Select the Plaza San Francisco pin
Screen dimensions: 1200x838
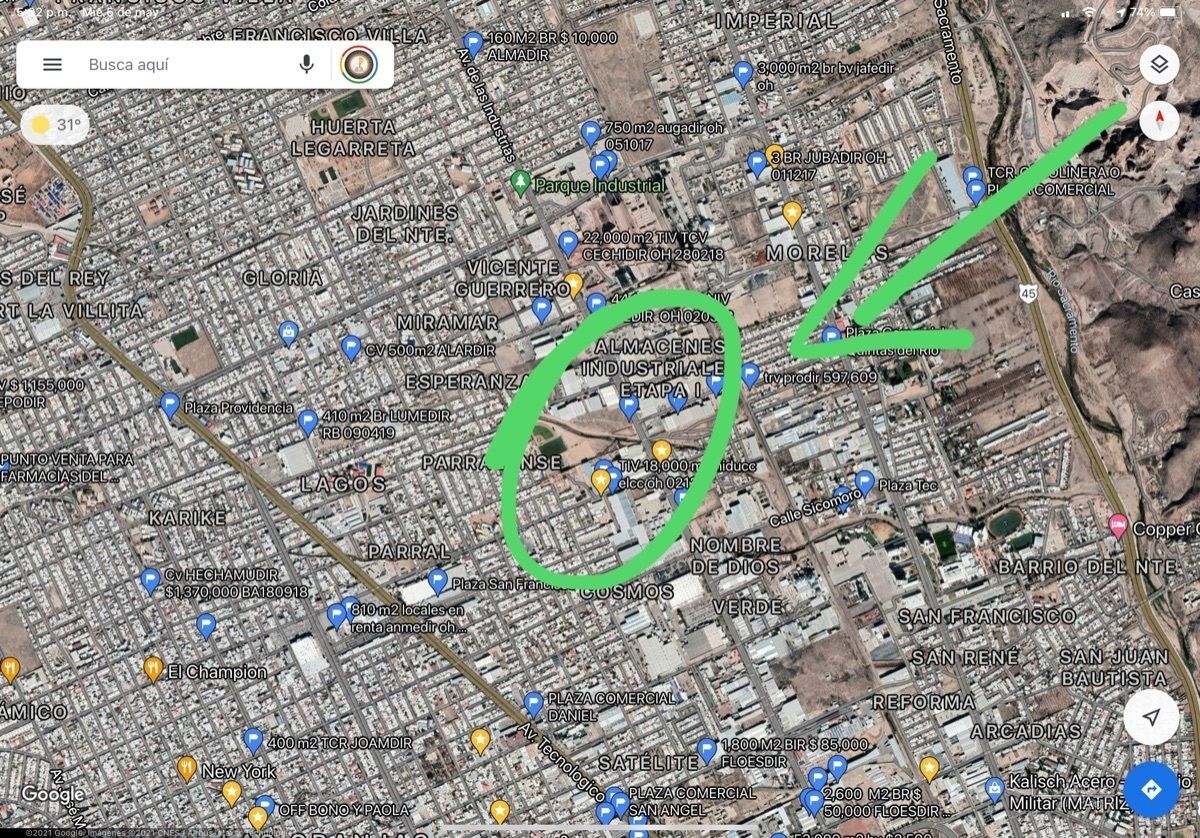pyautogui.click(x=438, y=580)
